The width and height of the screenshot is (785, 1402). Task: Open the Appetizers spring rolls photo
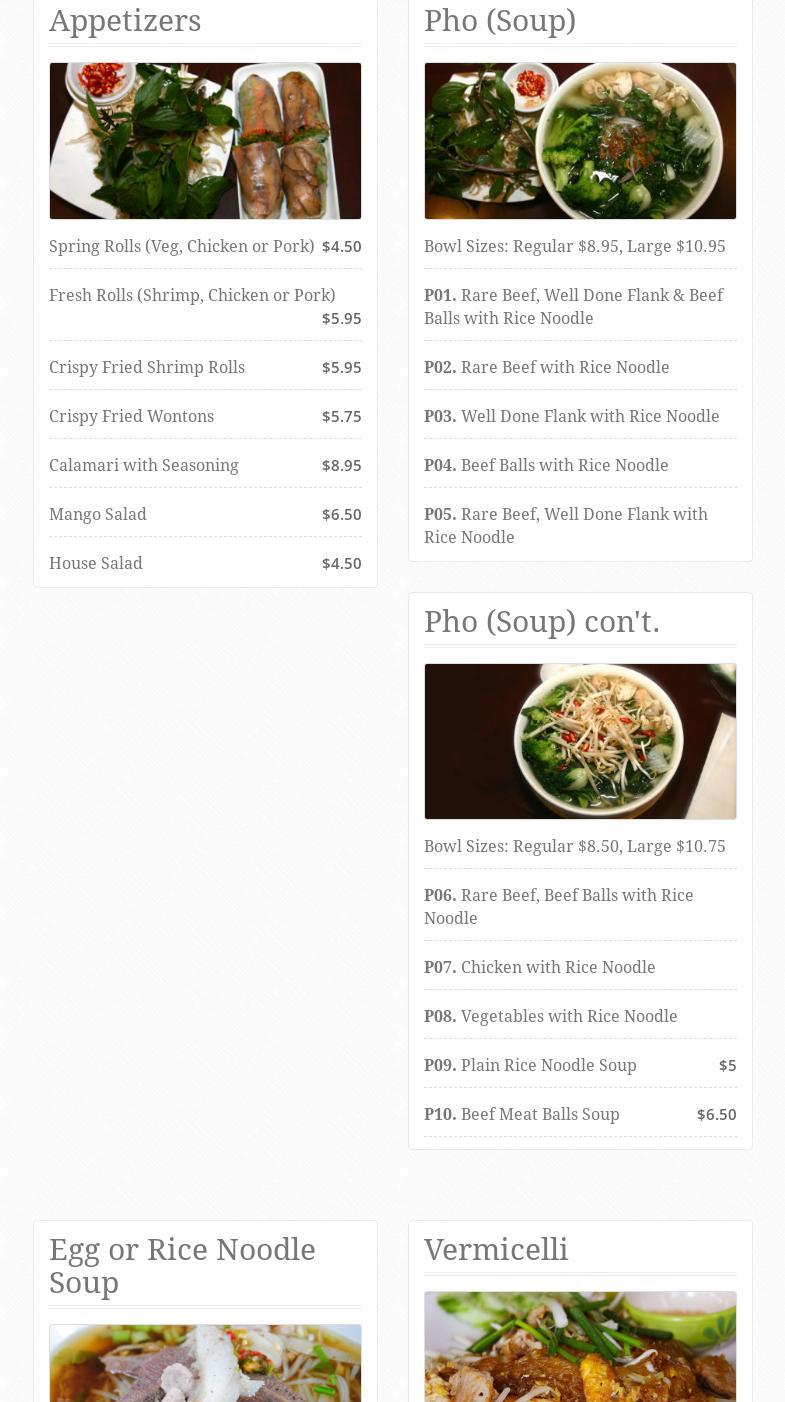pos(205,141)
